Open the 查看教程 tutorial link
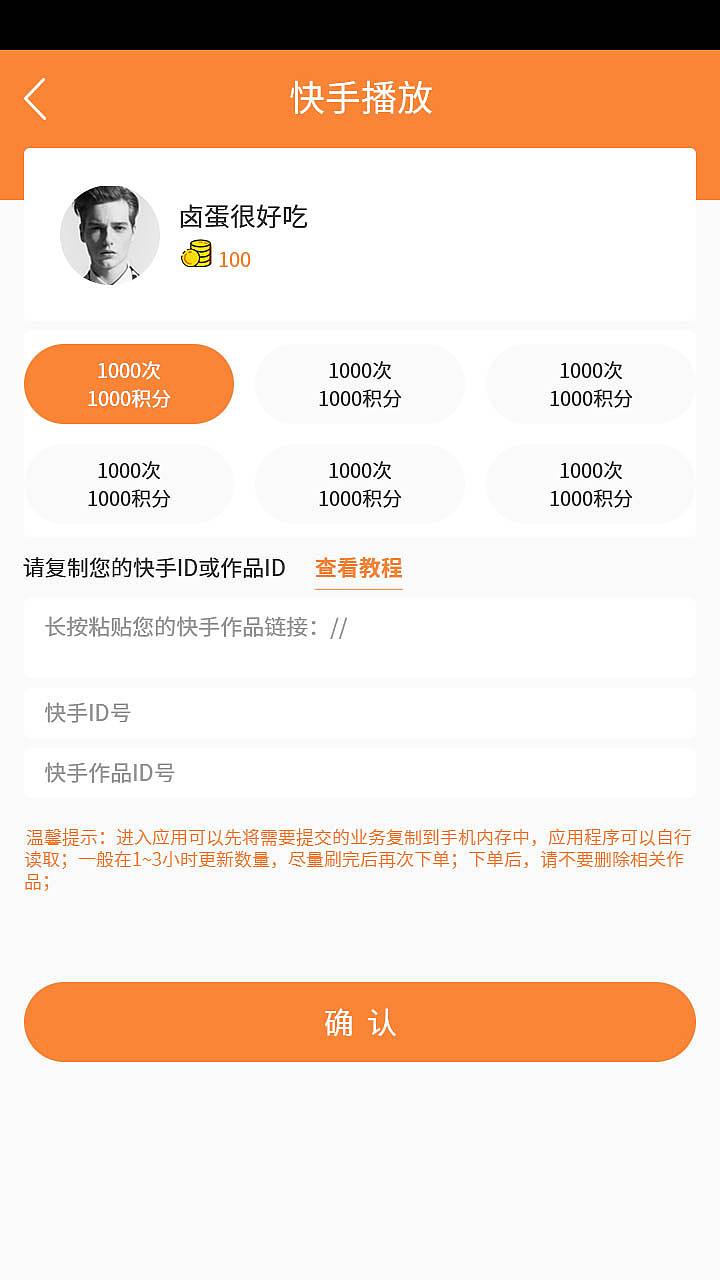 (358, 568)
